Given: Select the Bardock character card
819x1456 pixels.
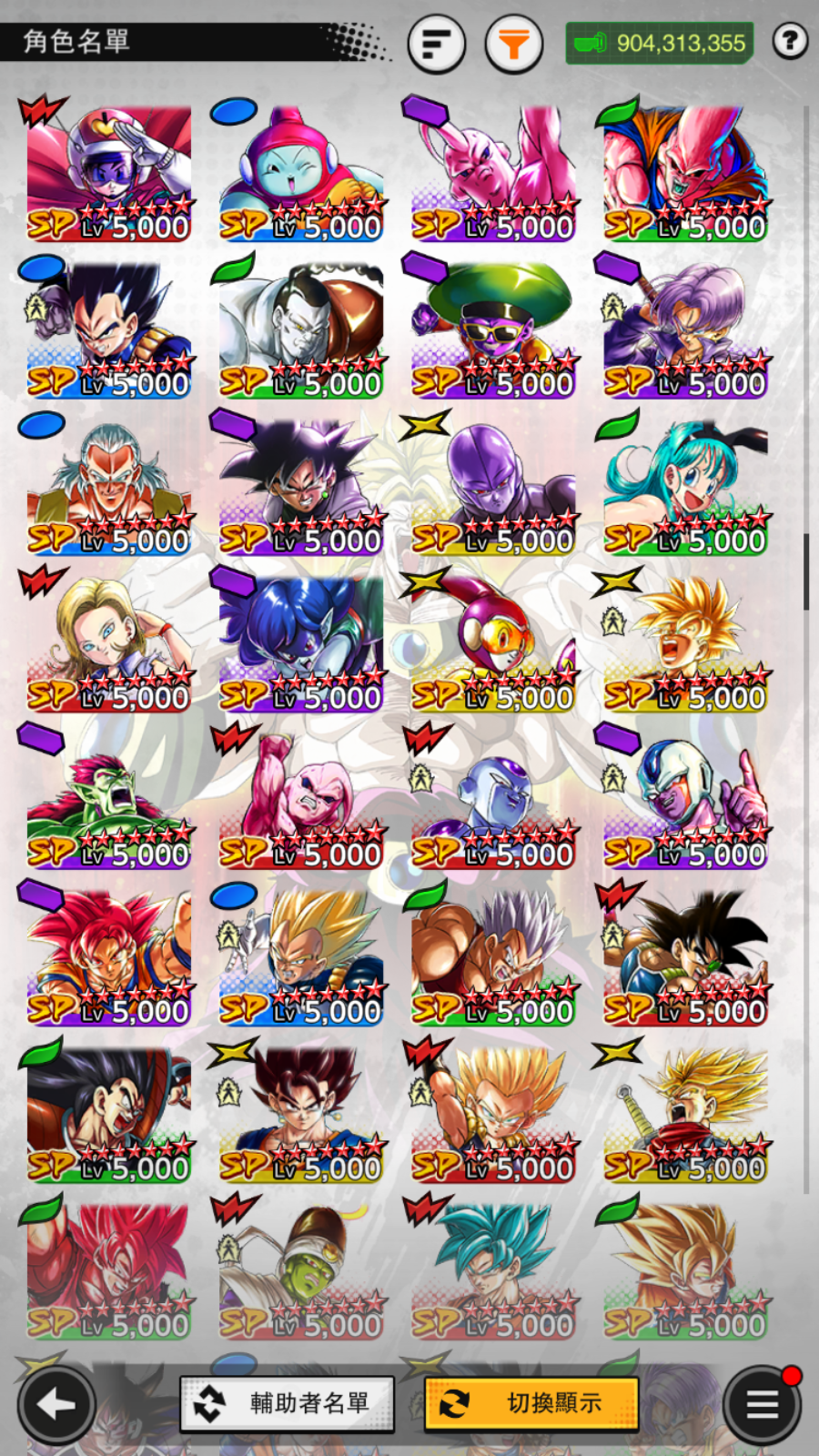Looking at the screenshot, I should point(685,957).
